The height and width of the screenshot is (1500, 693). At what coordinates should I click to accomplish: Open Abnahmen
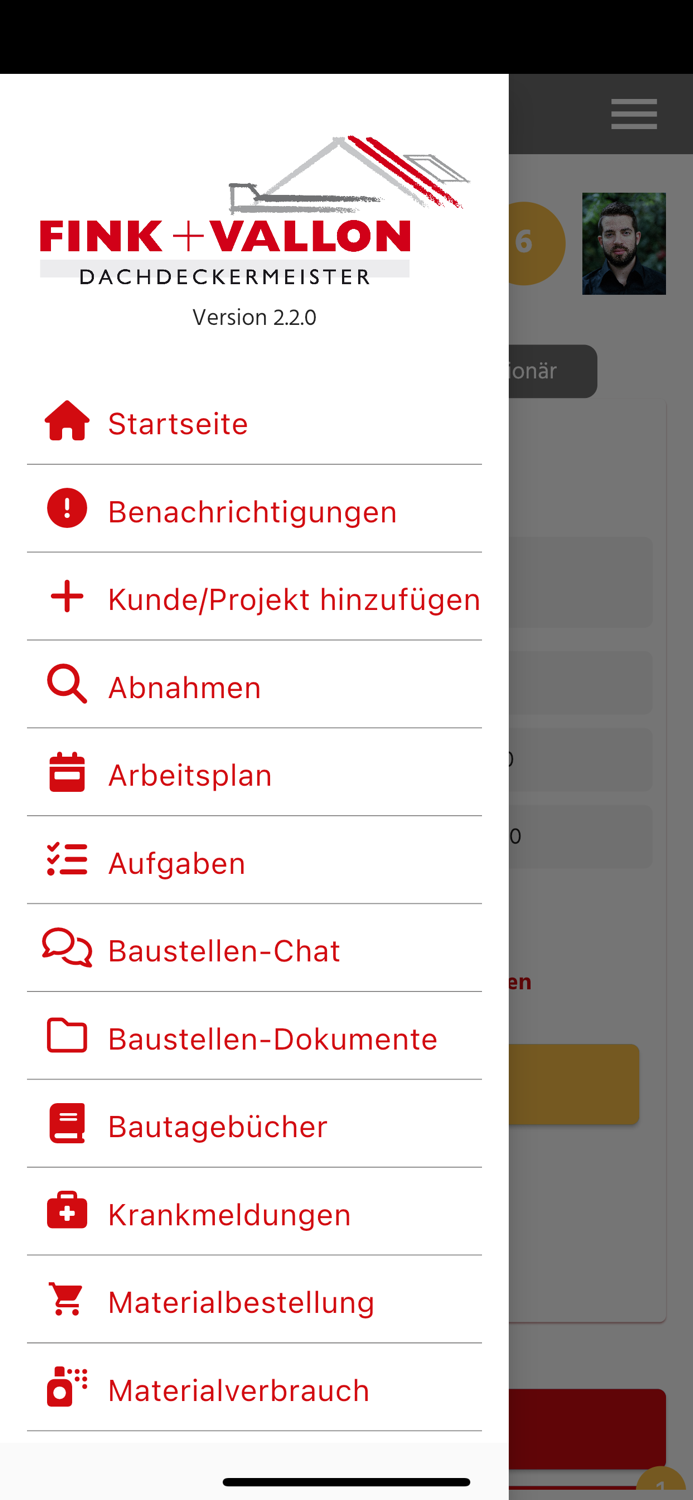pyautogui.click(x=184, y=687)
